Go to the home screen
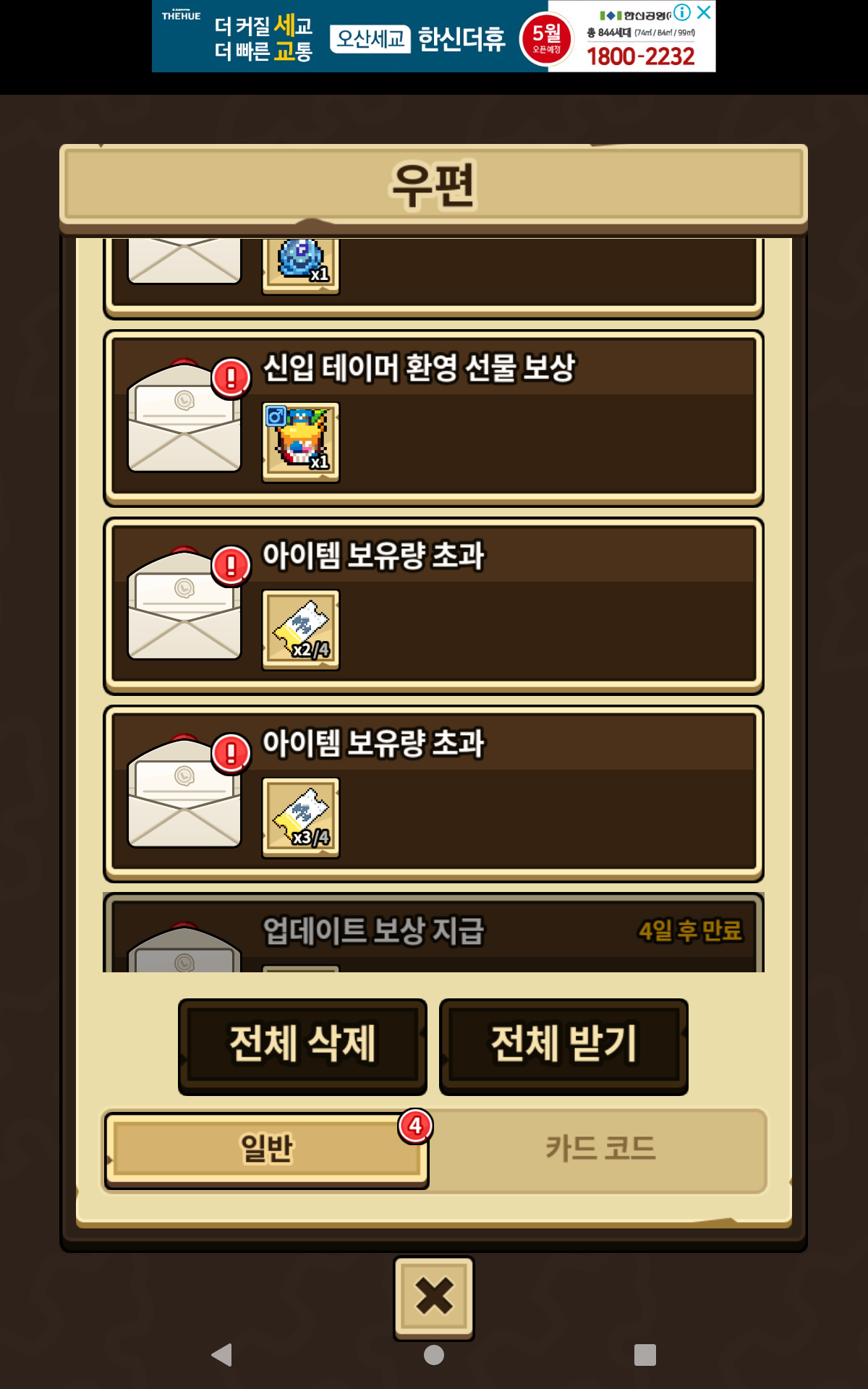 pos(434,1355)
